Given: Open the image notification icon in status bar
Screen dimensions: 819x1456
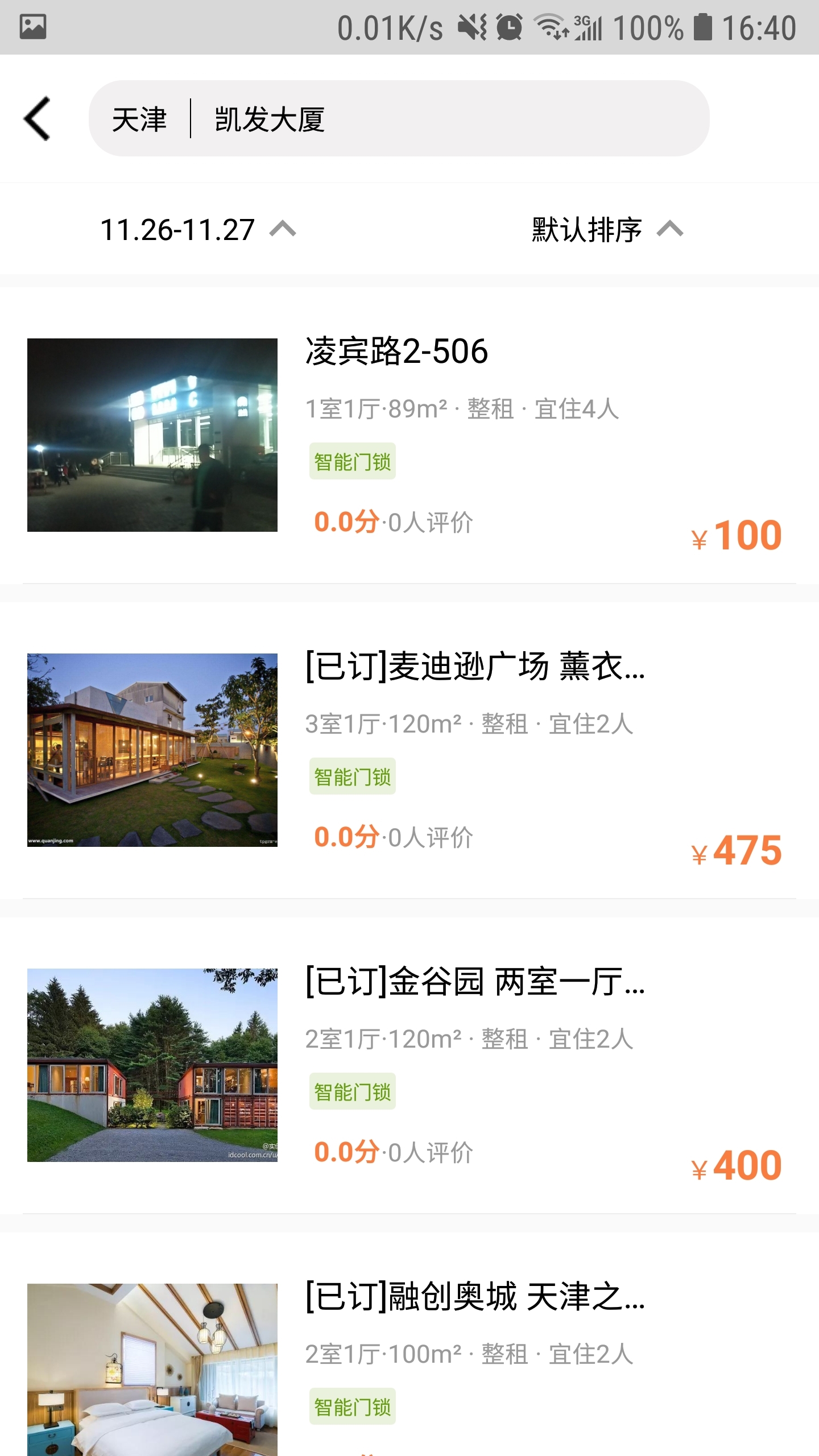Looking at the screenshot, I should coord(32,26).
